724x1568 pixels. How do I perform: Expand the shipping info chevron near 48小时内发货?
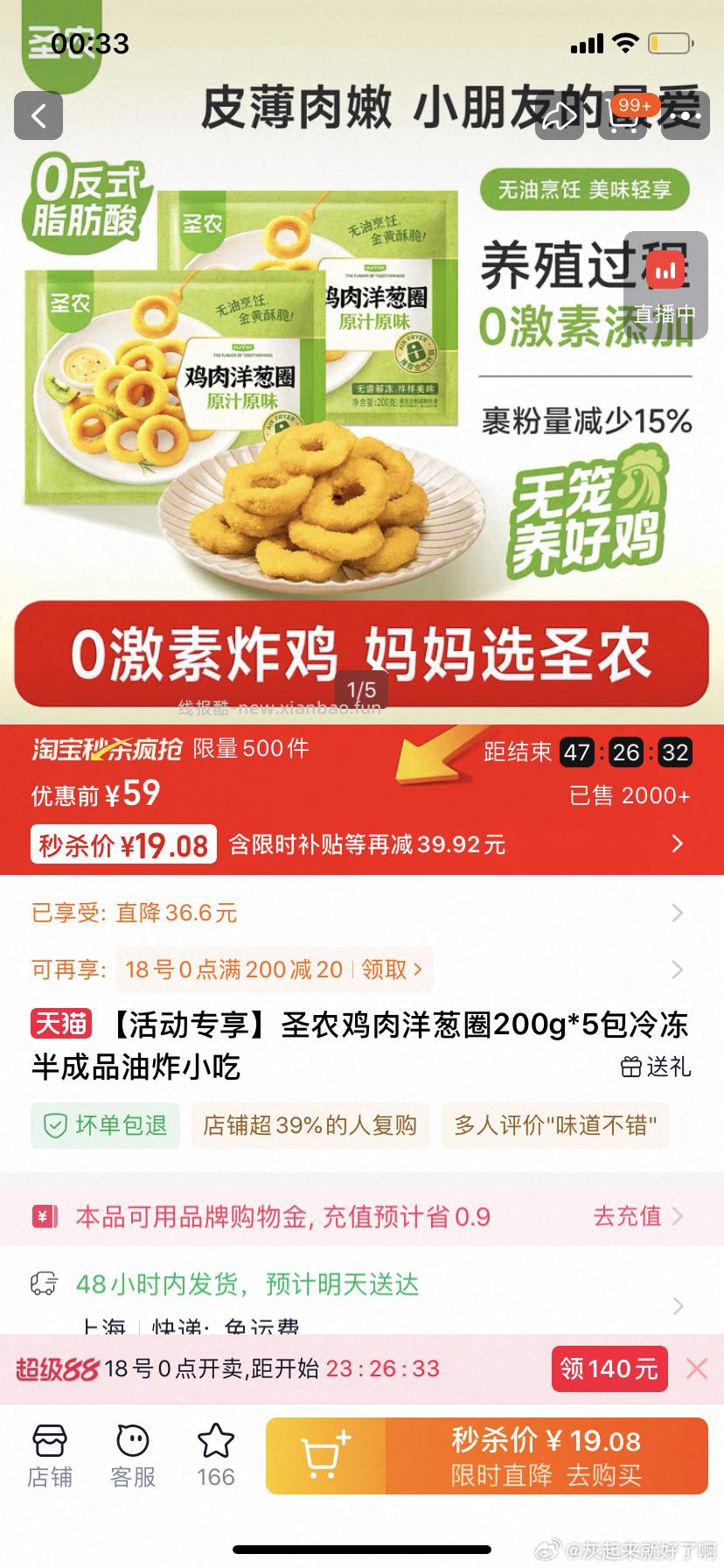coord(678,1306)
